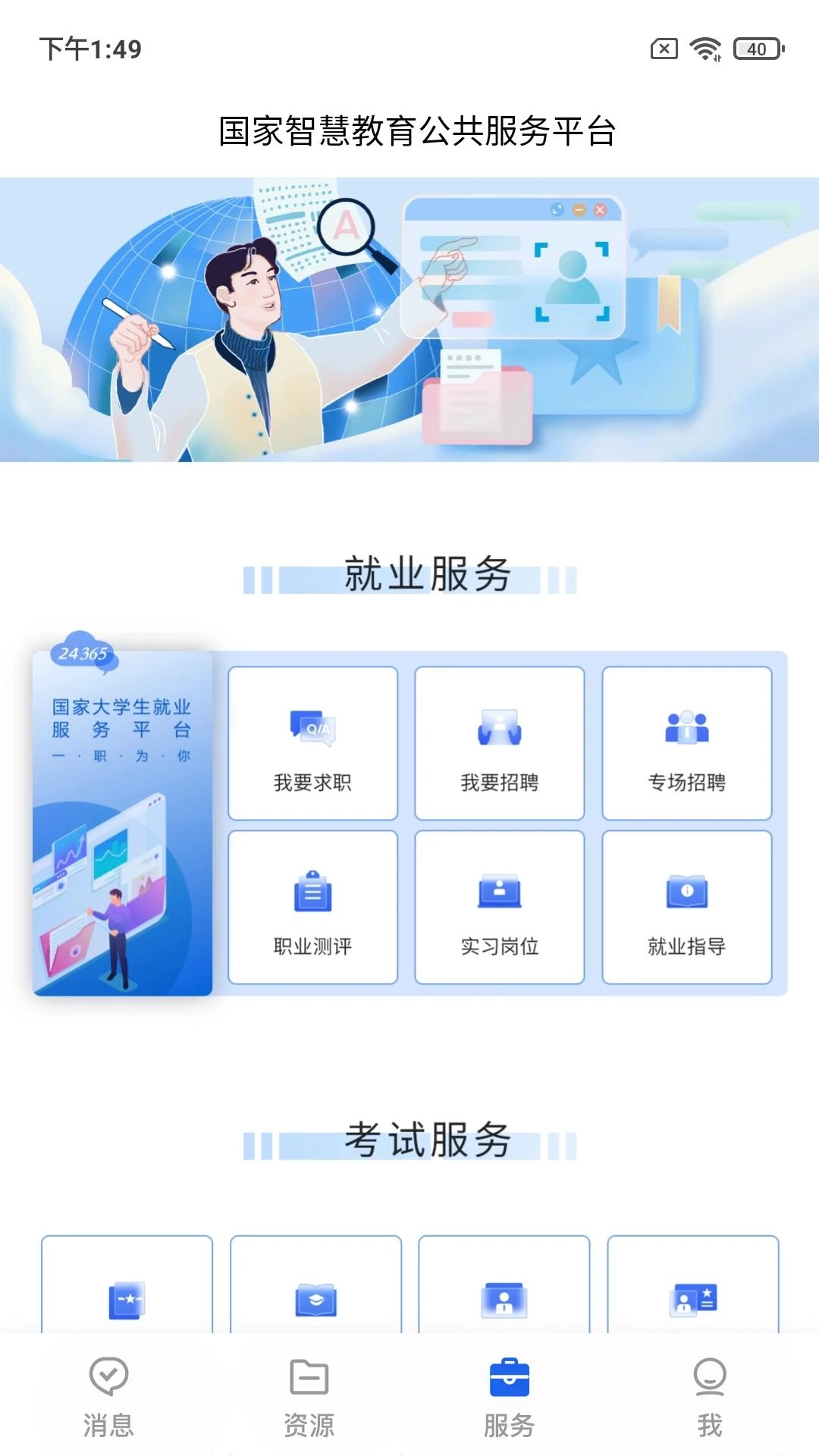Open the 我要求职 job seeking tile
This screenshot has width=819, height=1456.
312,743
